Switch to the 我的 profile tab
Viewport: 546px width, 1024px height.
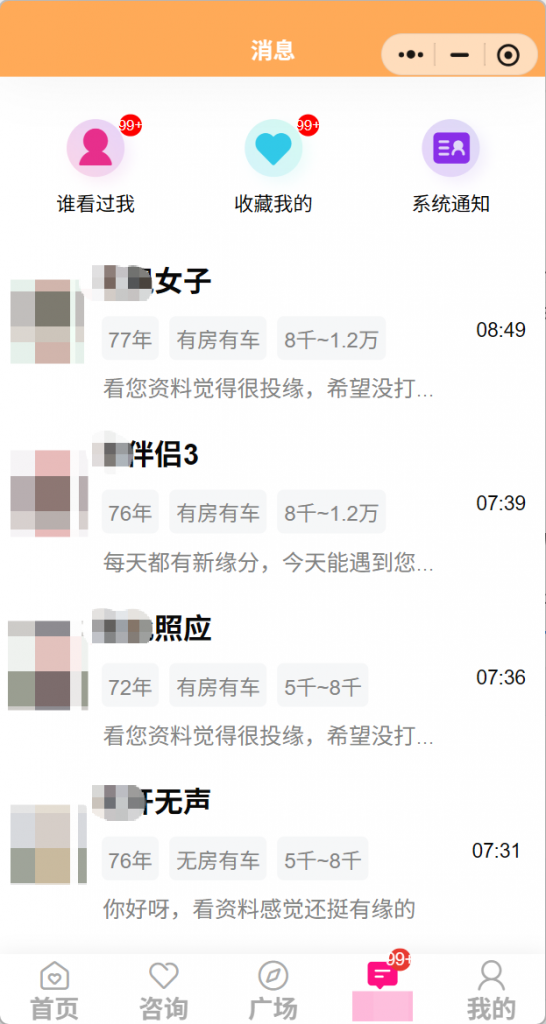(491, 991)
